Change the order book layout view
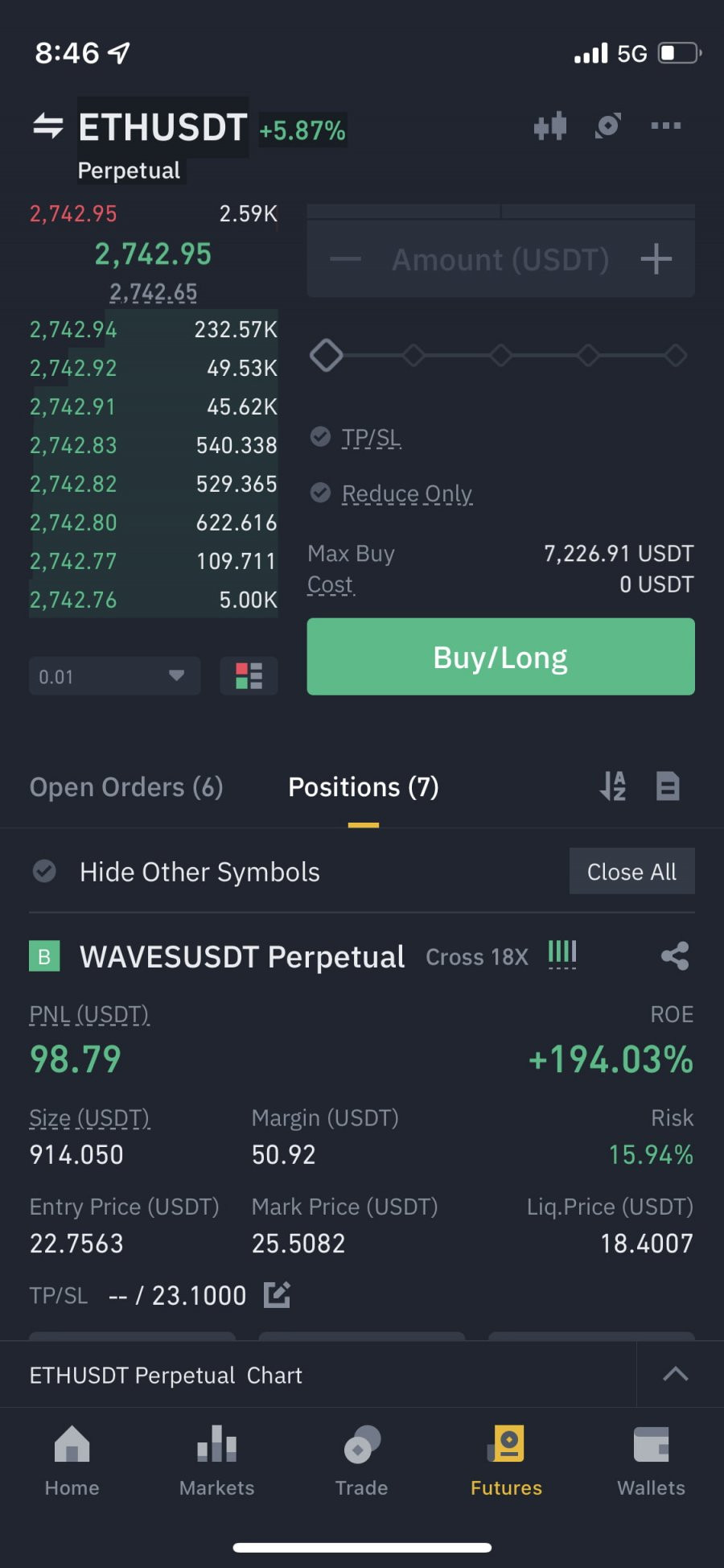 [249, 676]
